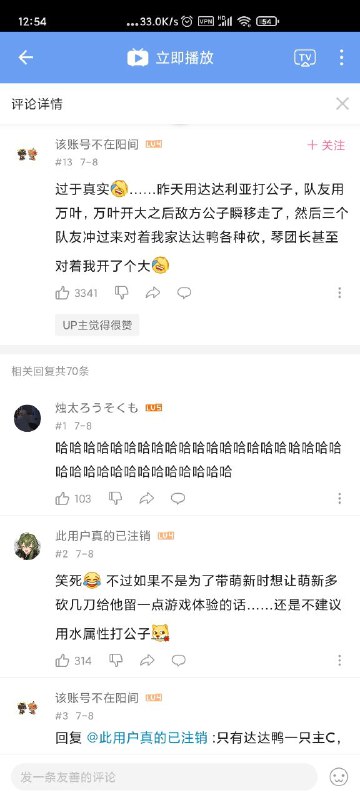
Task: Follow 该账号不在阳间 with 关注
Action: coord(326,145)
